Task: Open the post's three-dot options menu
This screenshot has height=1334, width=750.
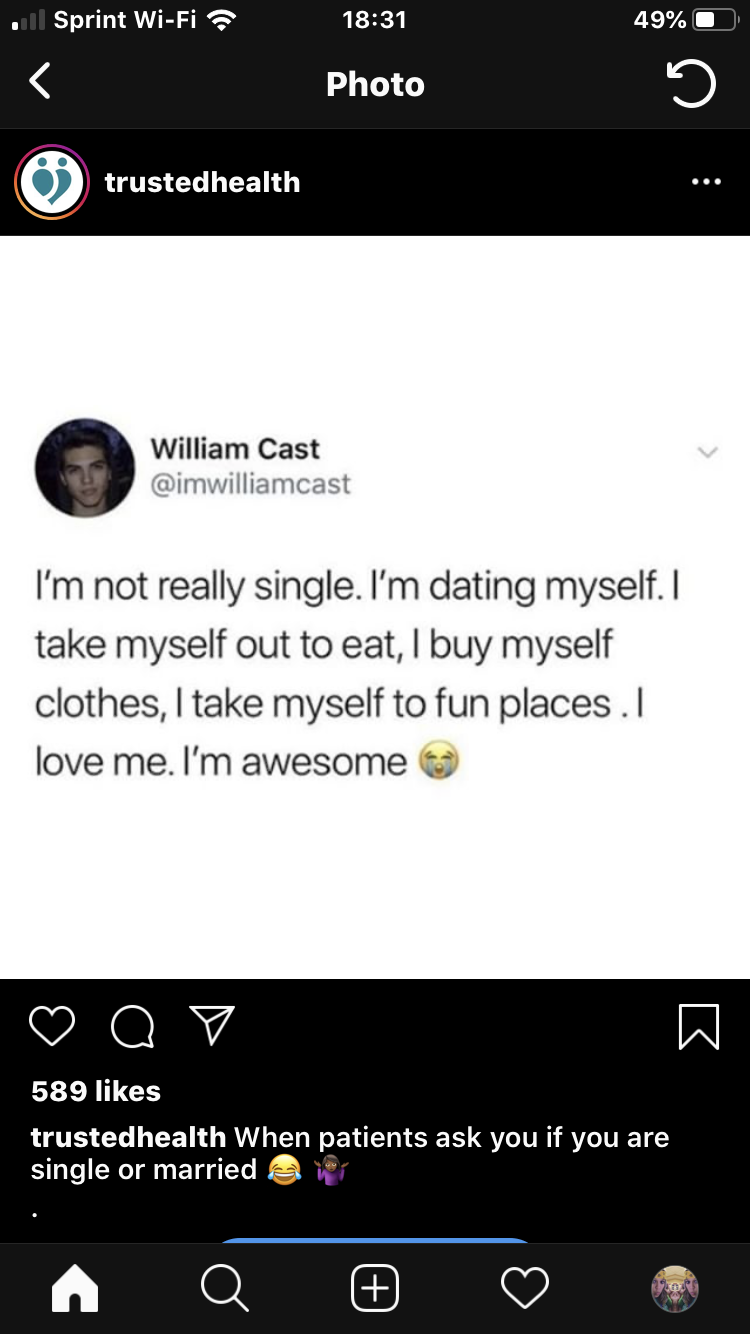Action: [x=706, y=182]
